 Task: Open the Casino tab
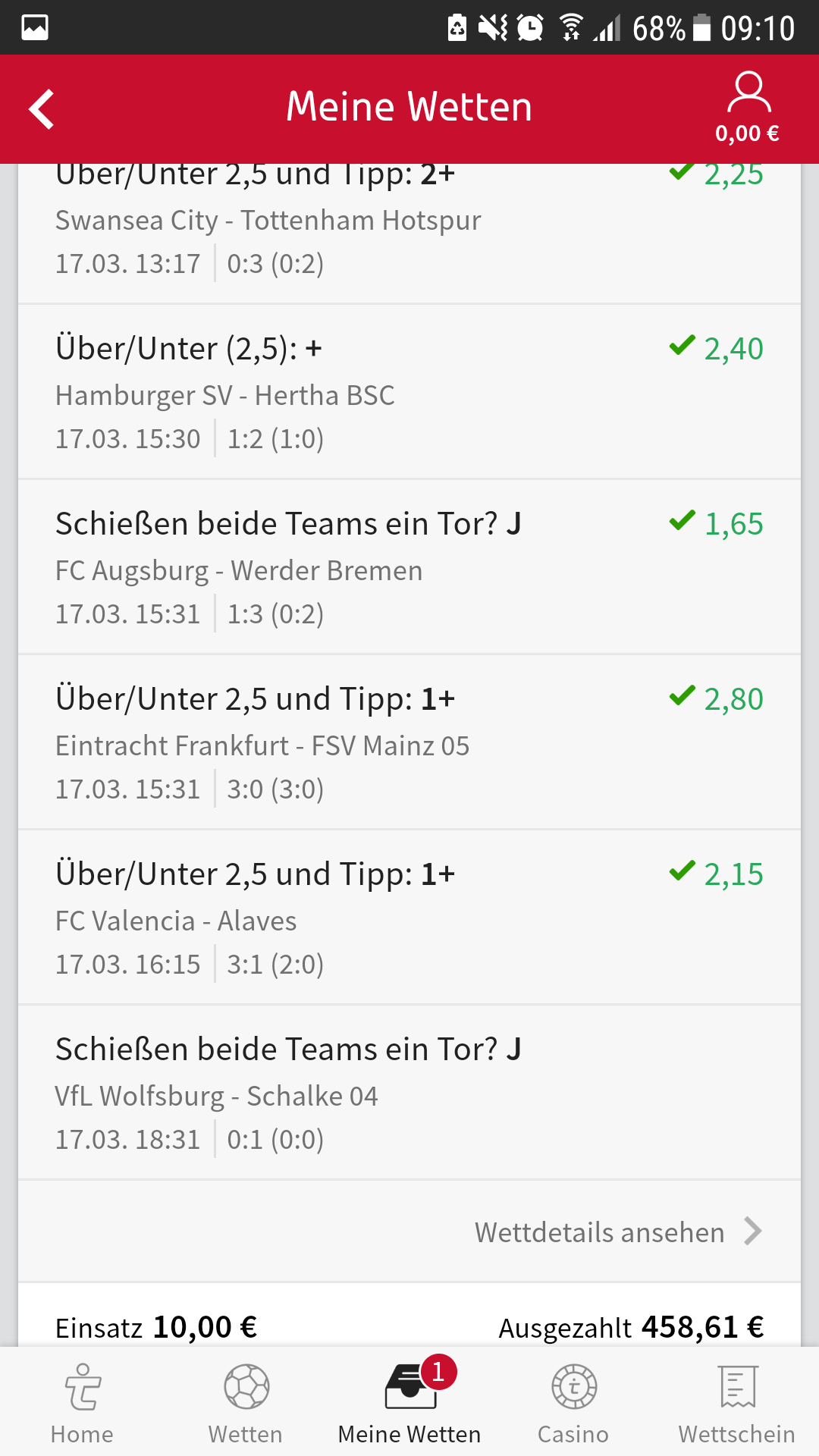tap(573, 1403)
